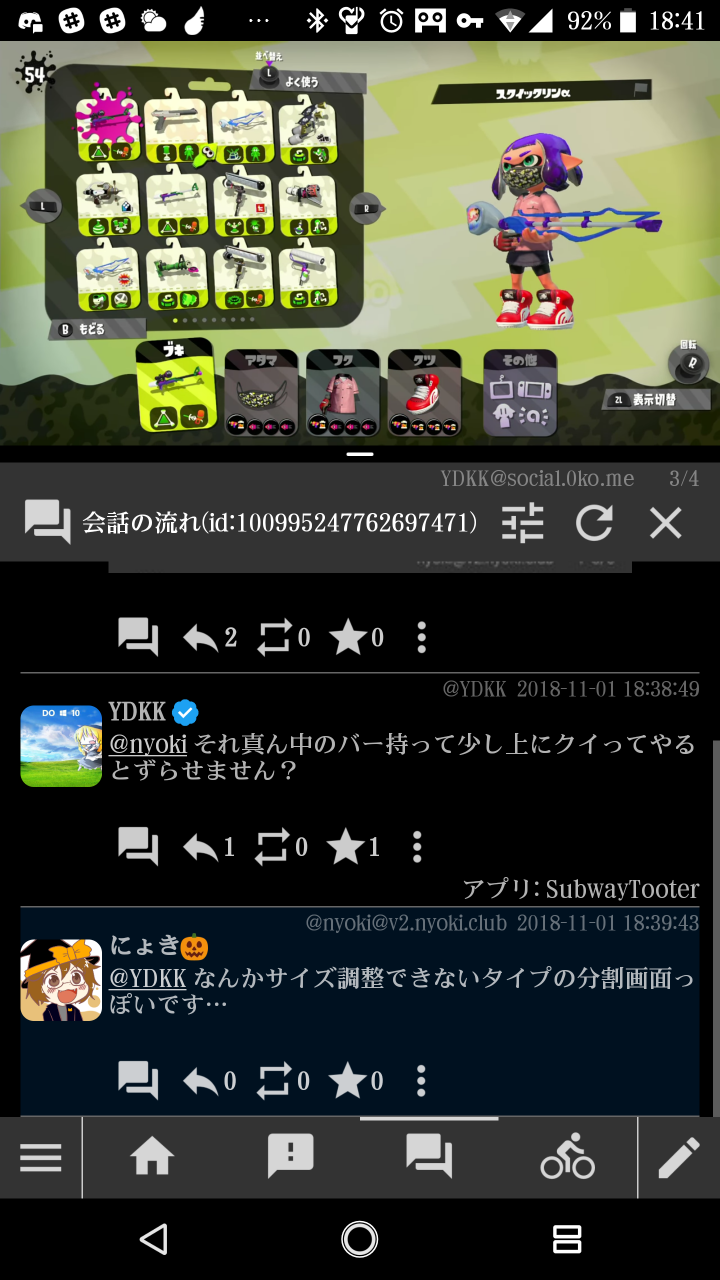Open the @nyoki mention link
The image size is (720, 1280).
[148, 745]
